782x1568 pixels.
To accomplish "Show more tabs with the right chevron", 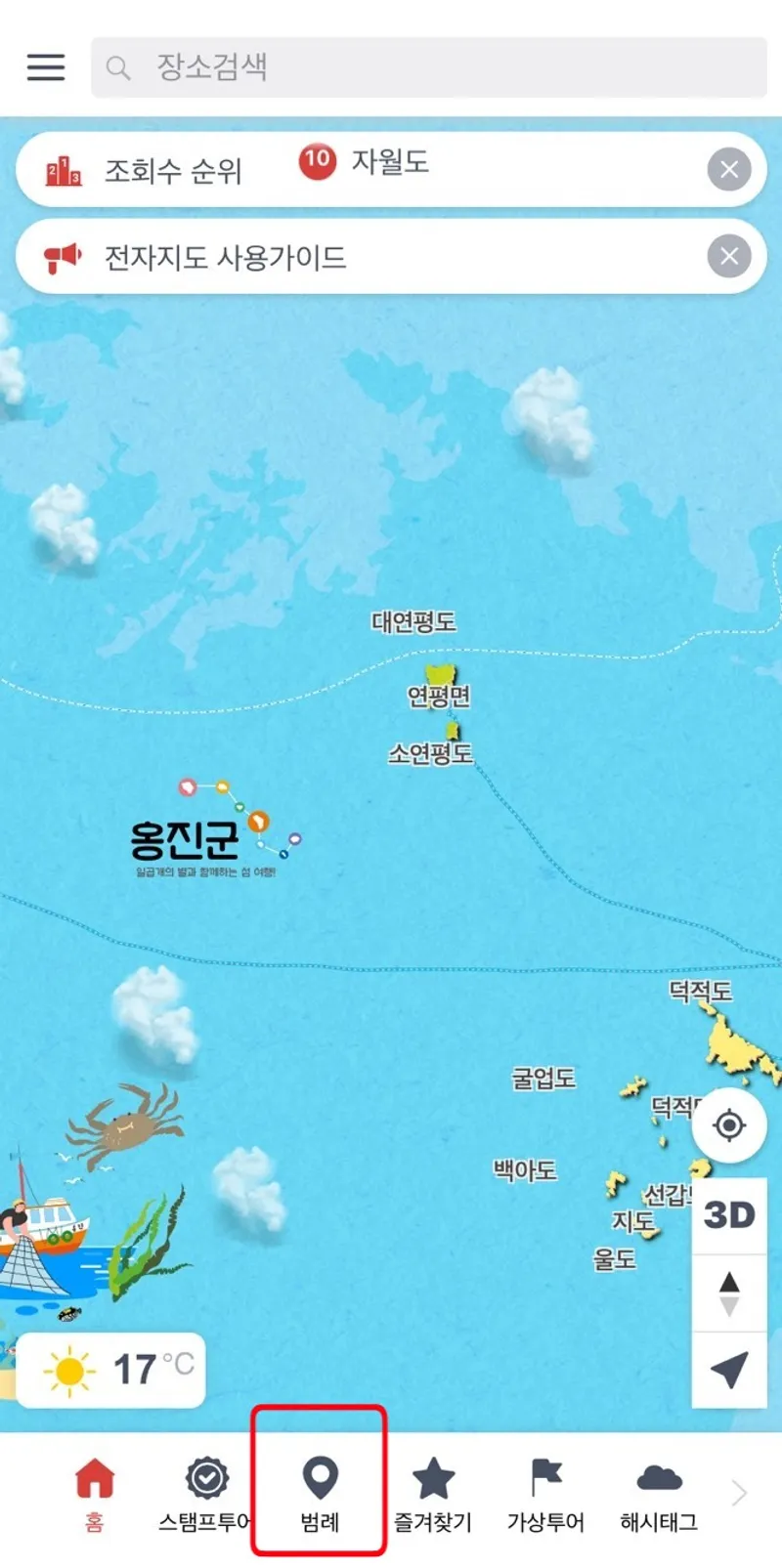I will [740, 1493].
